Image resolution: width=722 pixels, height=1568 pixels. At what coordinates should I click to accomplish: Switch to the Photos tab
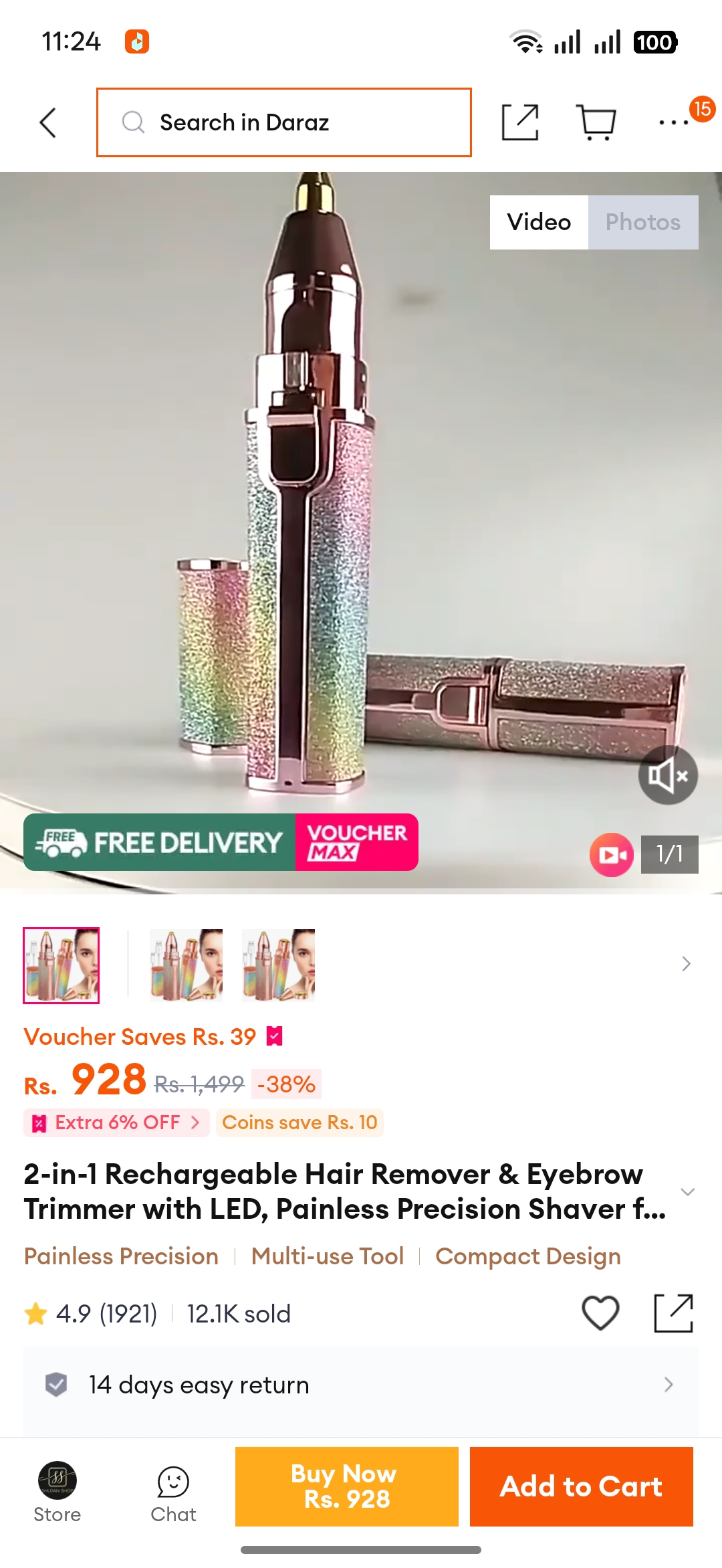tap(643, 222)
